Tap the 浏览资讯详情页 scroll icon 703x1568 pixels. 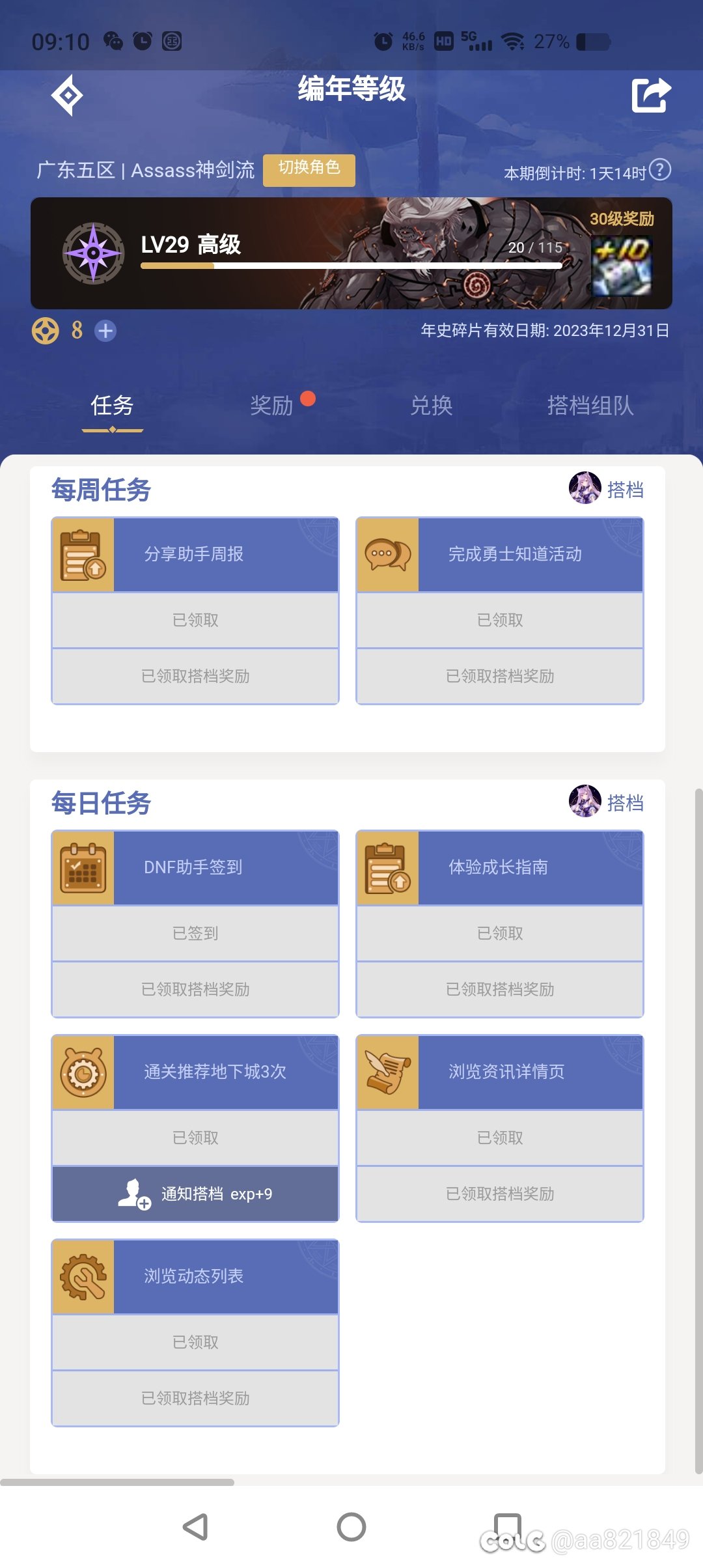pyautogui.click(x=387, y=1072)
